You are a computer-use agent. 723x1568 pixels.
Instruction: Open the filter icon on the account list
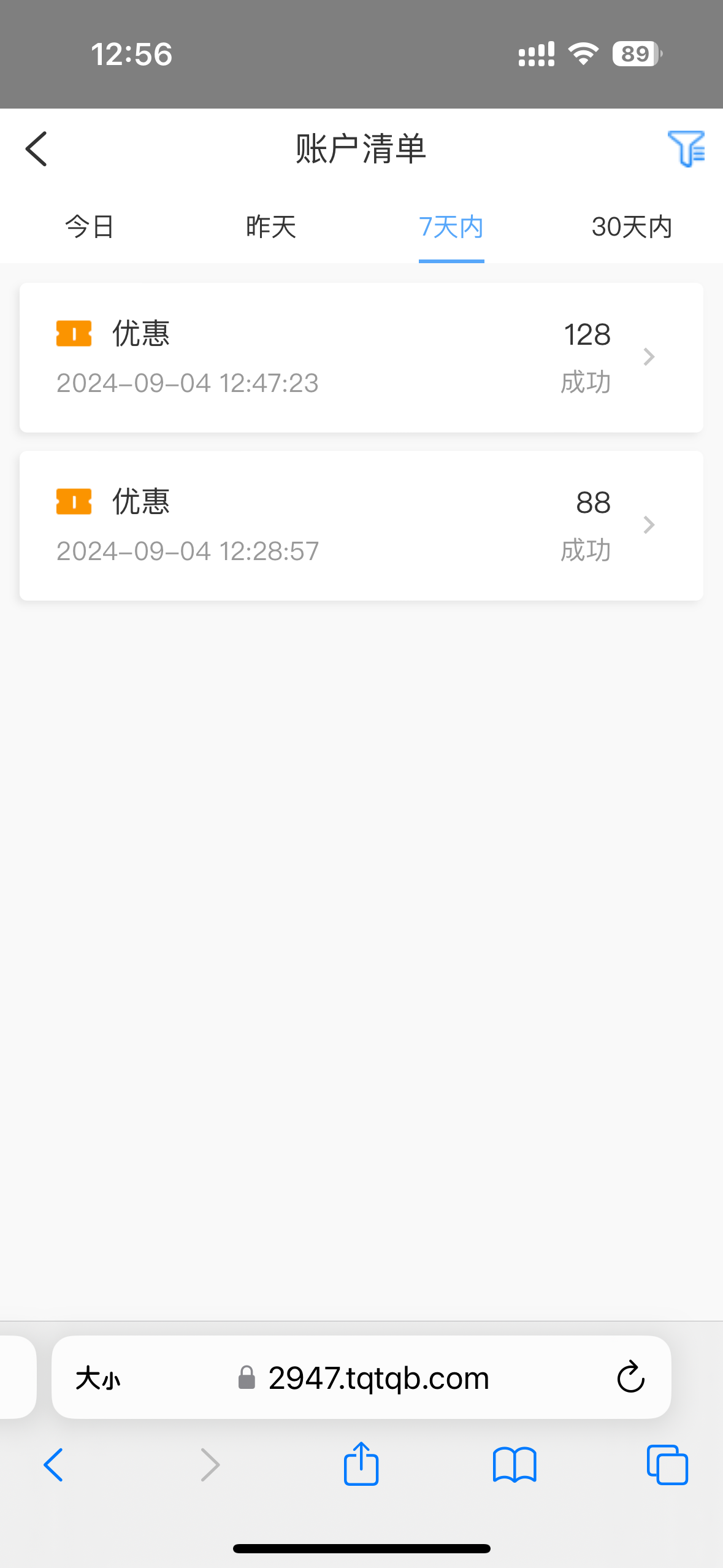pyautogui.click(x=687, y=149)
